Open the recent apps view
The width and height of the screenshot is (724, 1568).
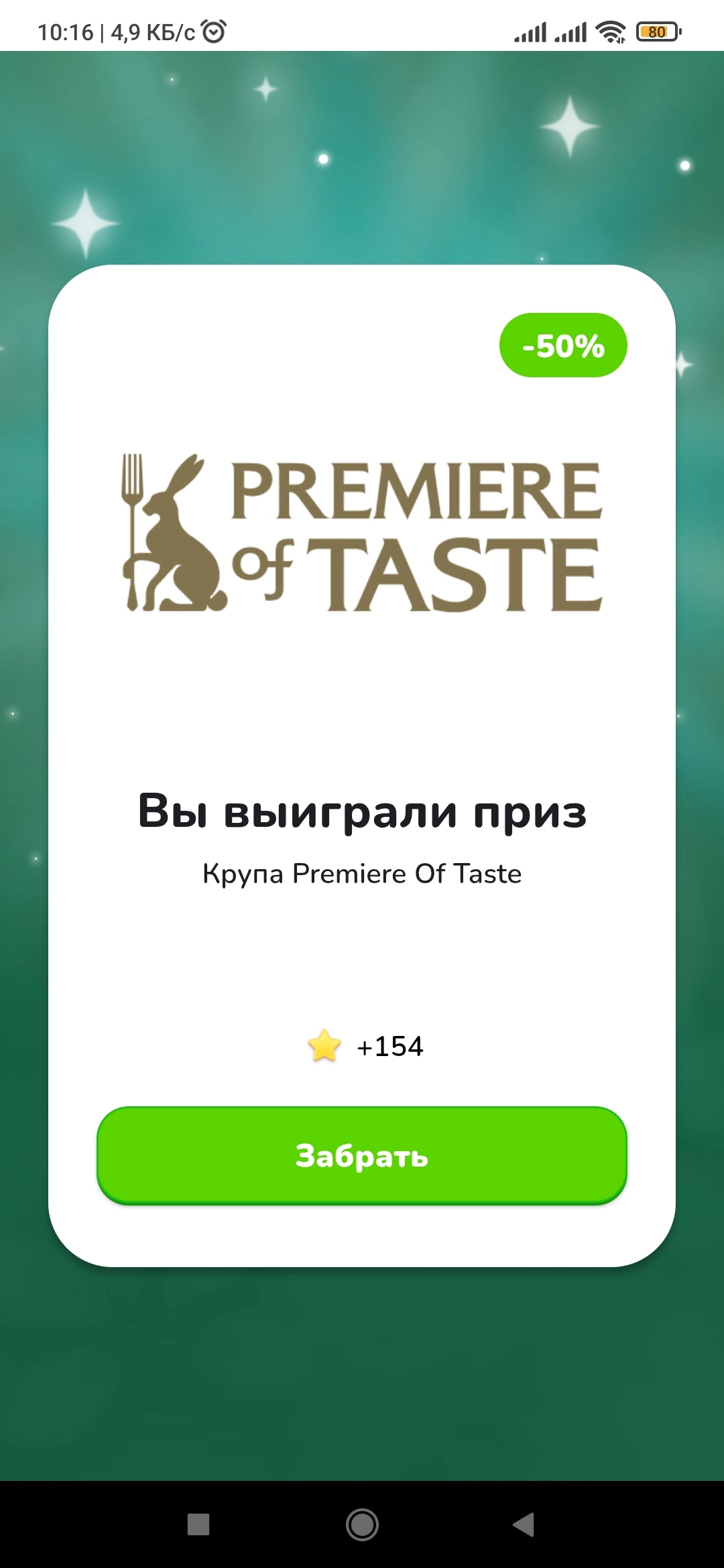pos(198,1524)
